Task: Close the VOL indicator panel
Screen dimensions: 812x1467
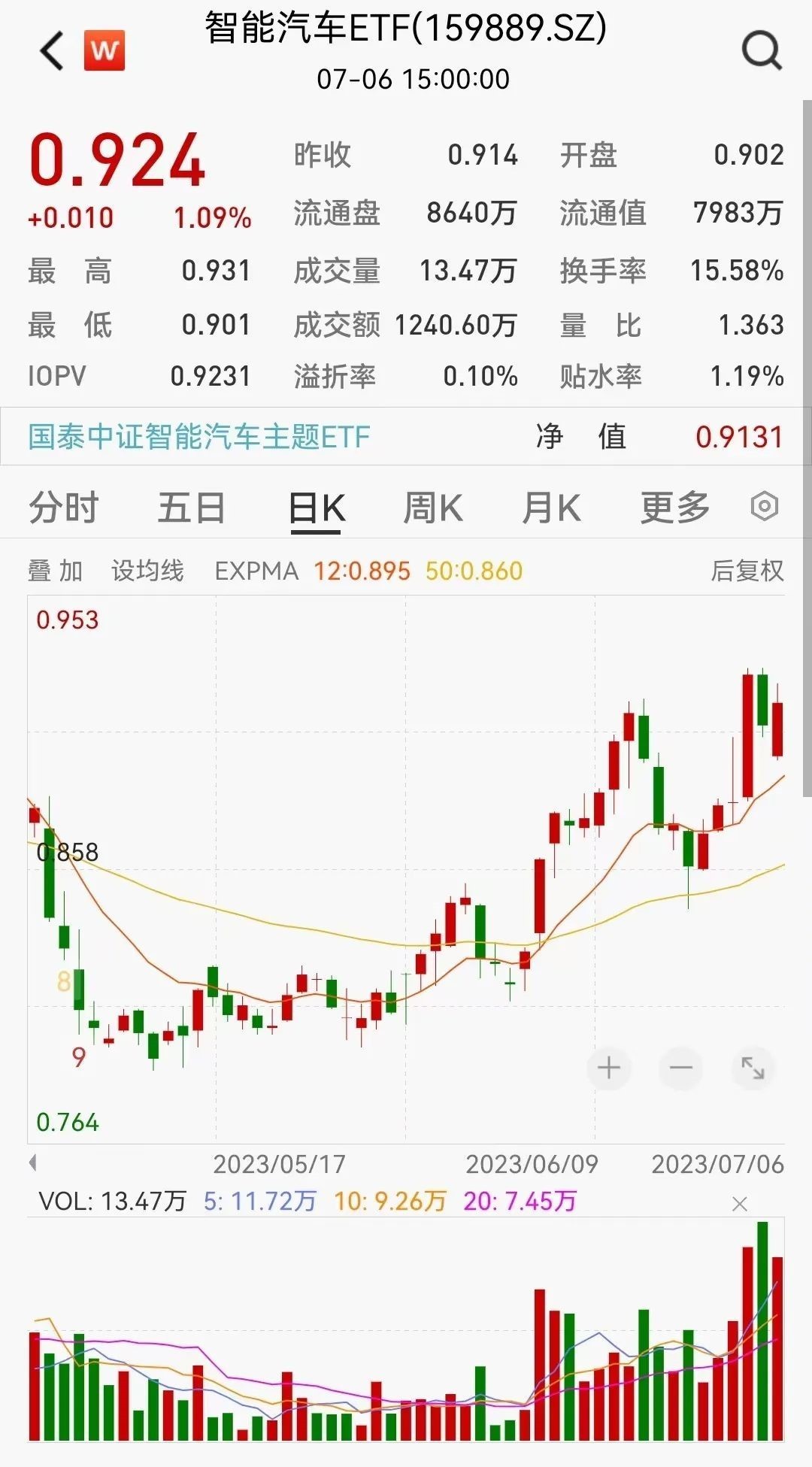Action: tap(740, 1205)
